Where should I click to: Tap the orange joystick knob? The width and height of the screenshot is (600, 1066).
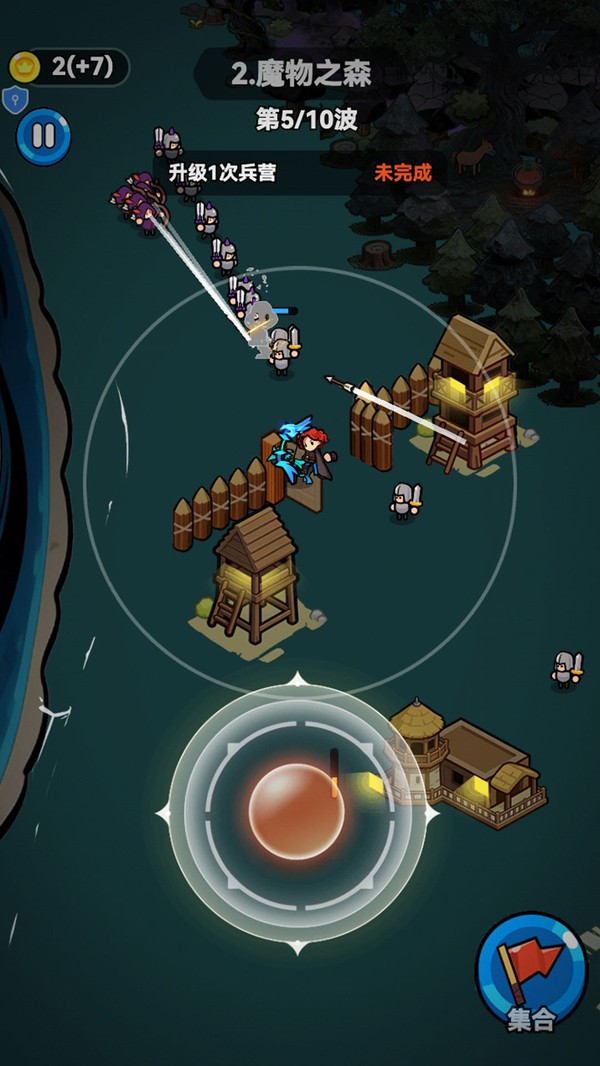click(296, 811)
